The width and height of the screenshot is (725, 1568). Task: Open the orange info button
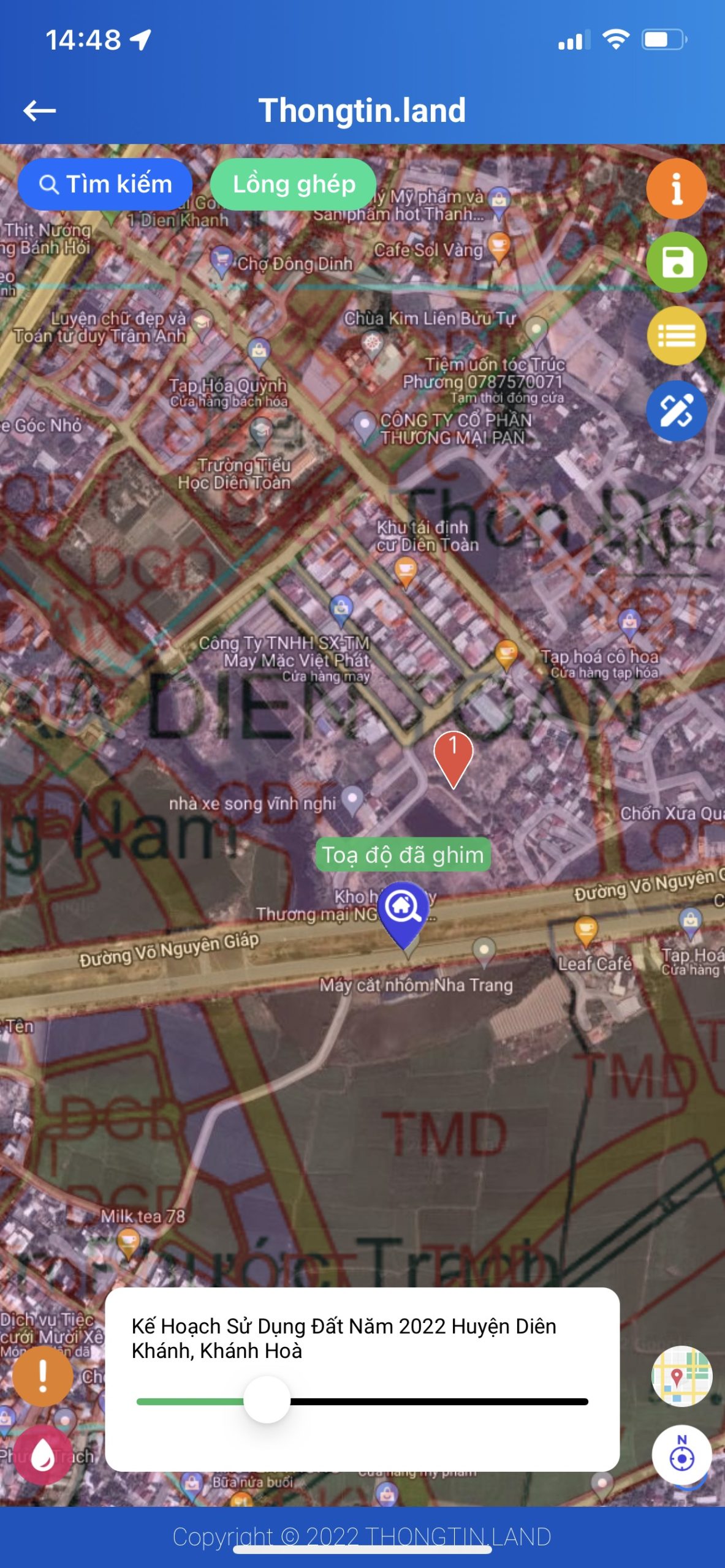point(677,188)
